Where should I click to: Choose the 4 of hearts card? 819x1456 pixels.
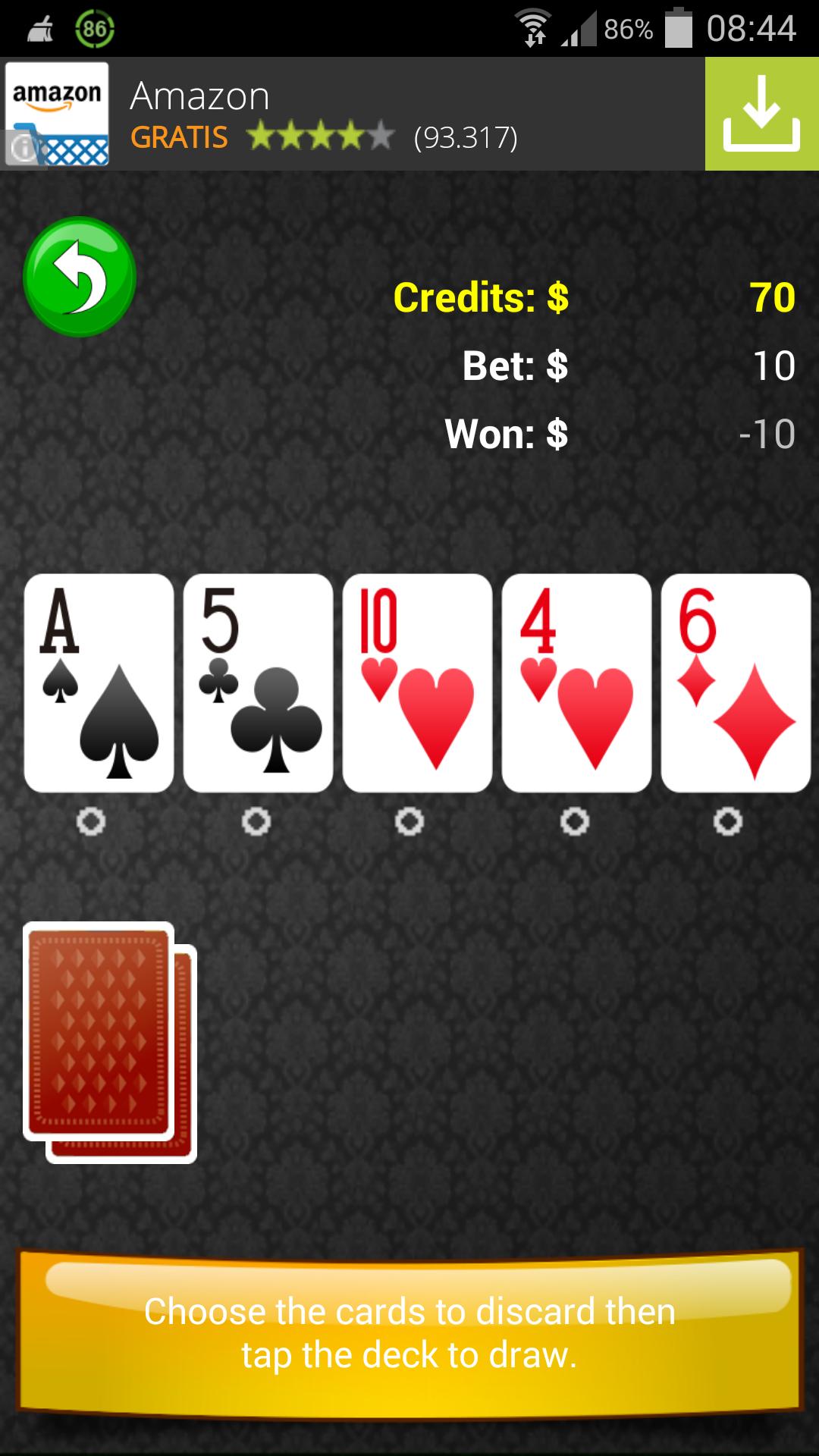576,682
